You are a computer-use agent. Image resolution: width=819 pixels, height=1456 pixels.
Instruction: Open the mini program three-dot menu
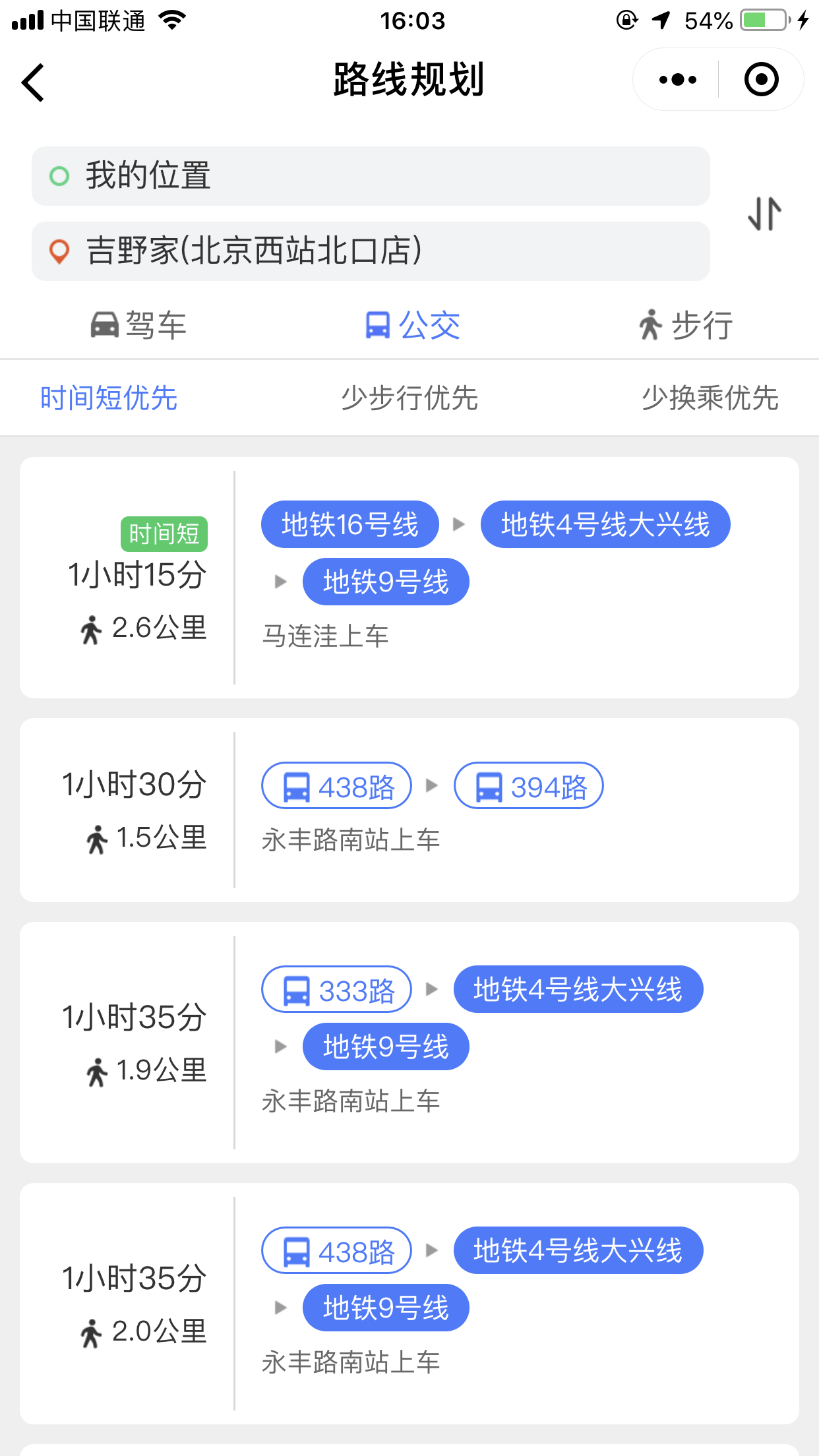677,80
